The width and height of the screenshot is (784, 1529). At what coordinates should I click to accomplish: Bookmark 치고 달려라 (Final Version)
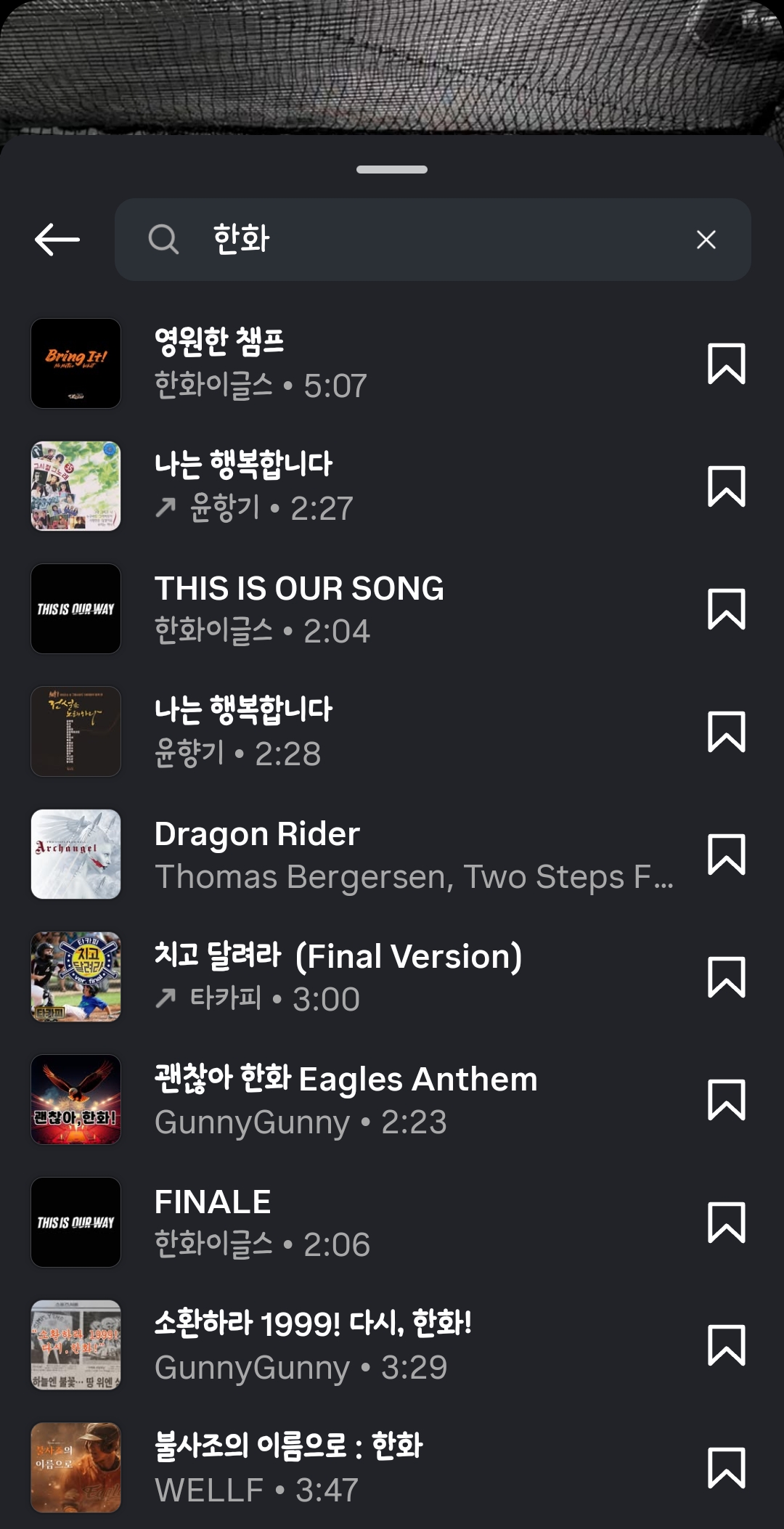(x=726, y=976)
